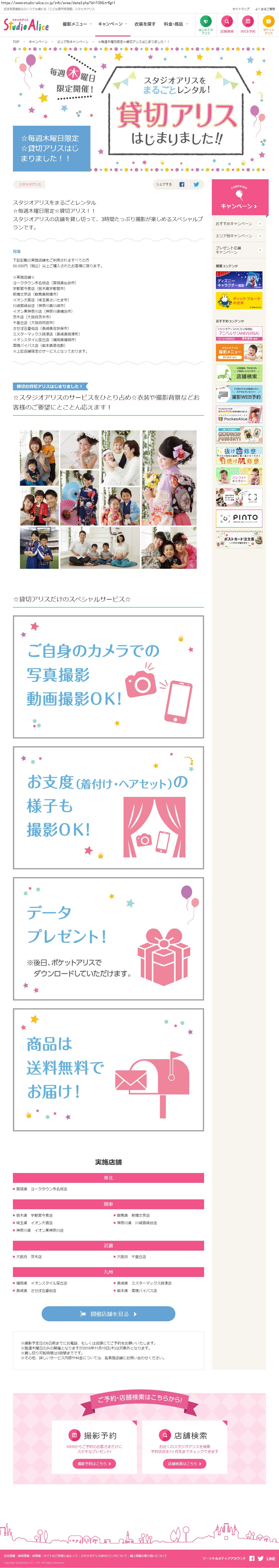This screenshot has height=1568, width=279.
Task: Open the 撮影メニュー header menu
Action: (x=75, y=24)
